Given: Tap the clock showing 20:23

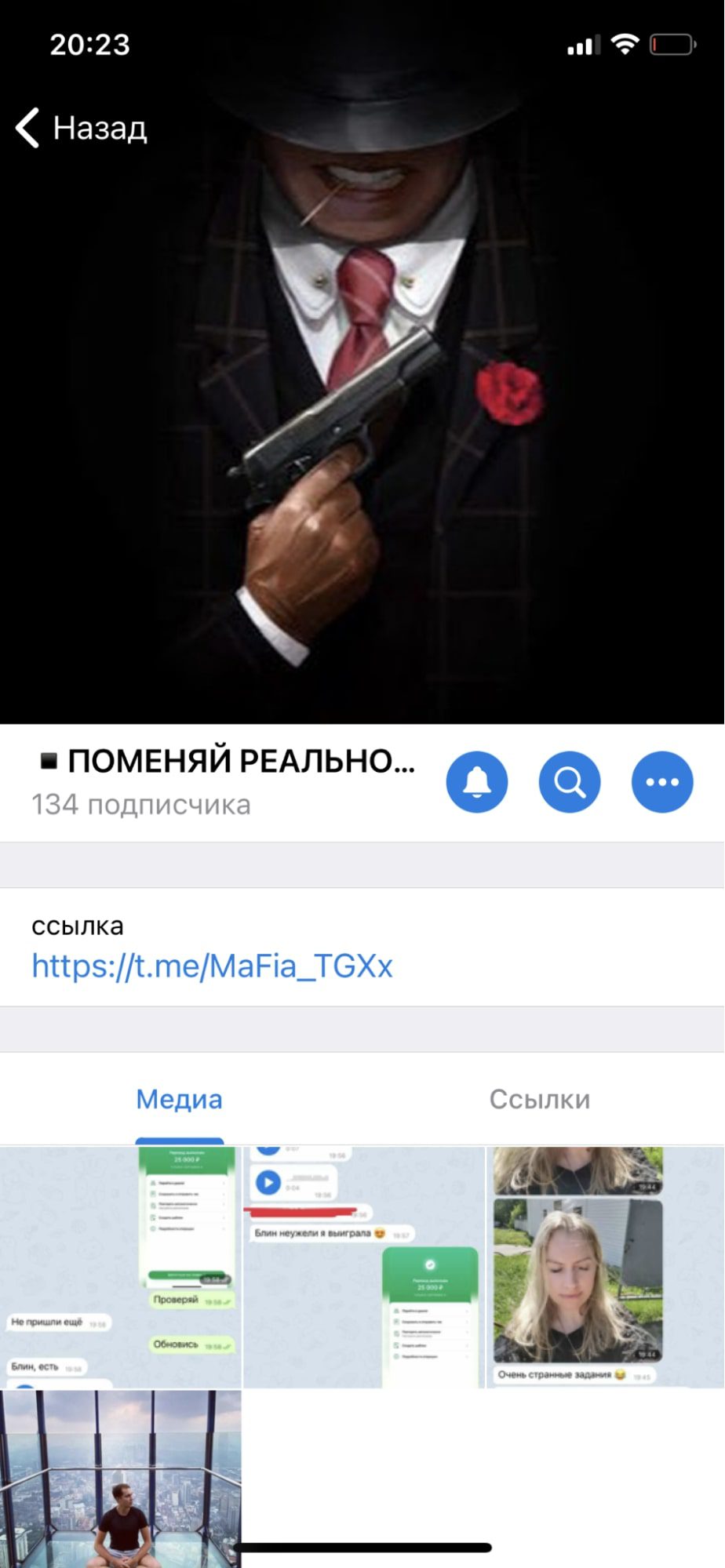Looking at the screenshot, I should click(x=89, y=45).
